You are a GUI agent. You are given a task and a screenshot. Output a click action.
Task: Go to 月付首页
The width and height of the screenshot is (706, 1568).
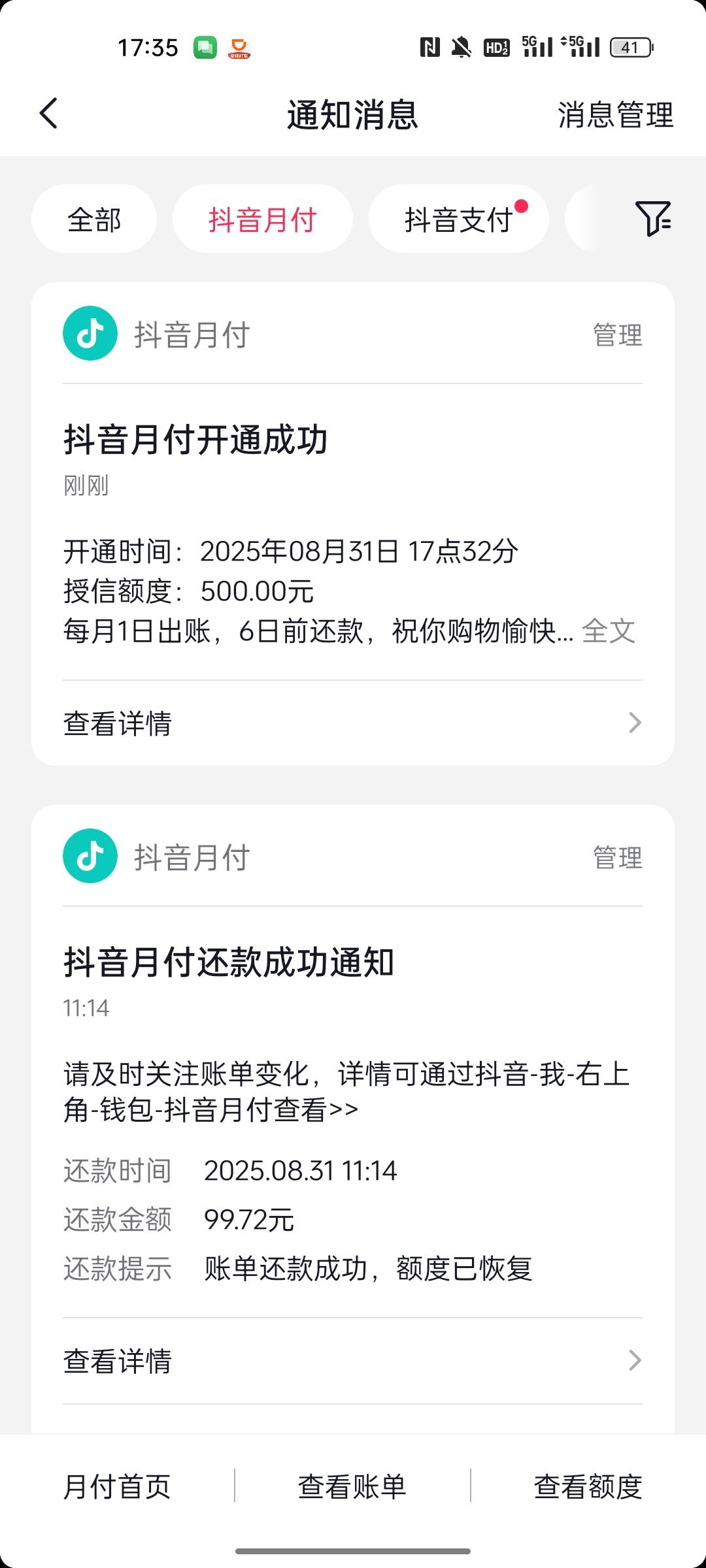click(x=117, y=1487)
